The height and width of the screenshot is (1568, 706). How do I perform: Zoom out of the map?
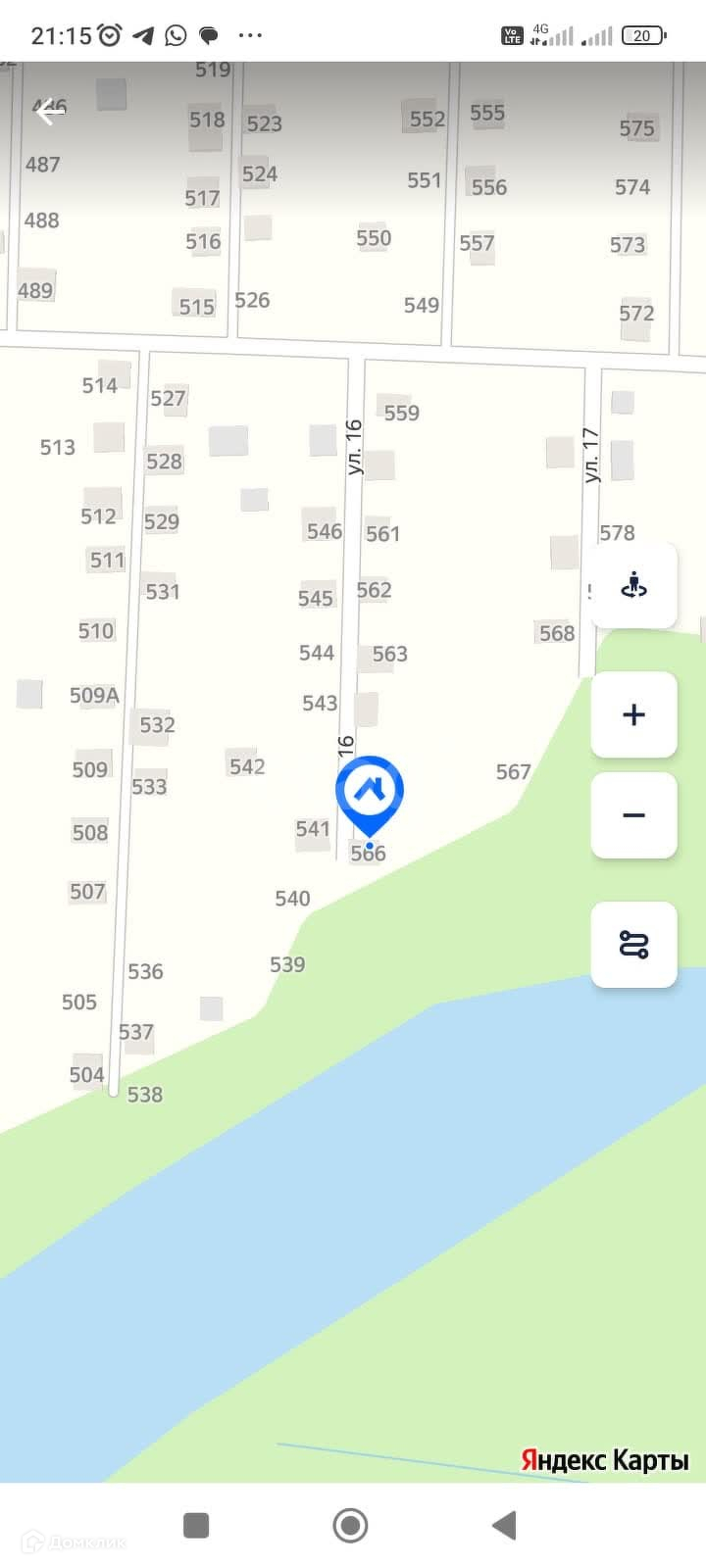pos(633,815)
